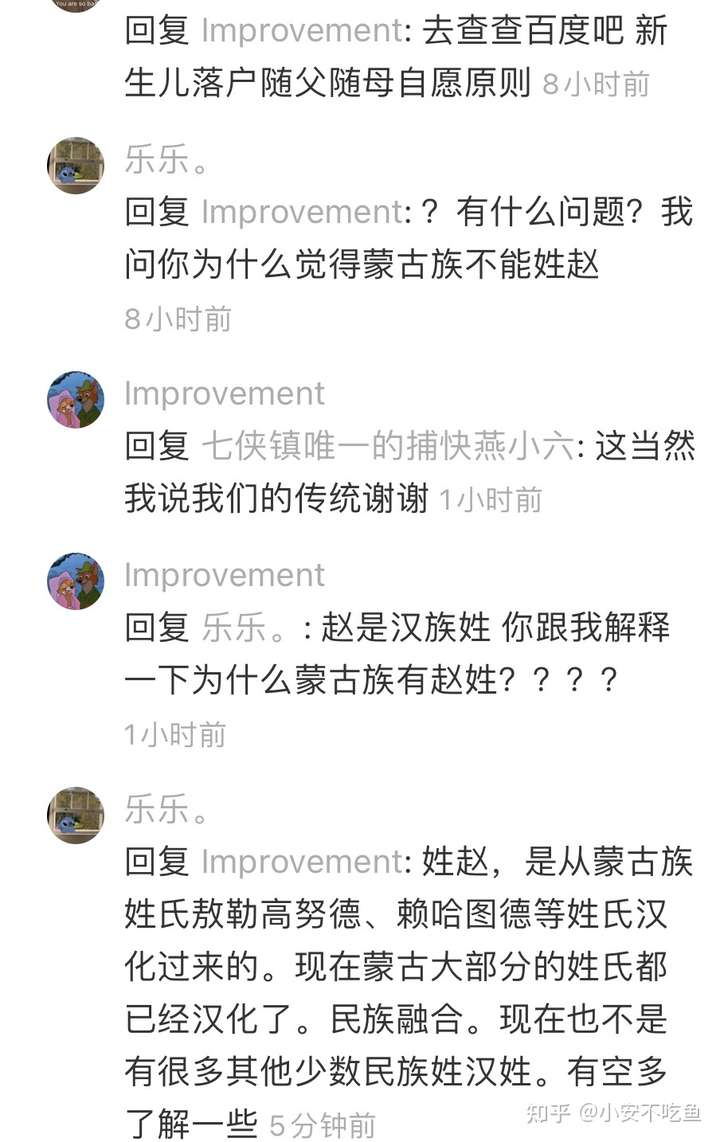Tap username 乐乐。 above the 有什么问题 comment
The height and width of the screenshot is (1142, 720).
[x=167, y=160]
